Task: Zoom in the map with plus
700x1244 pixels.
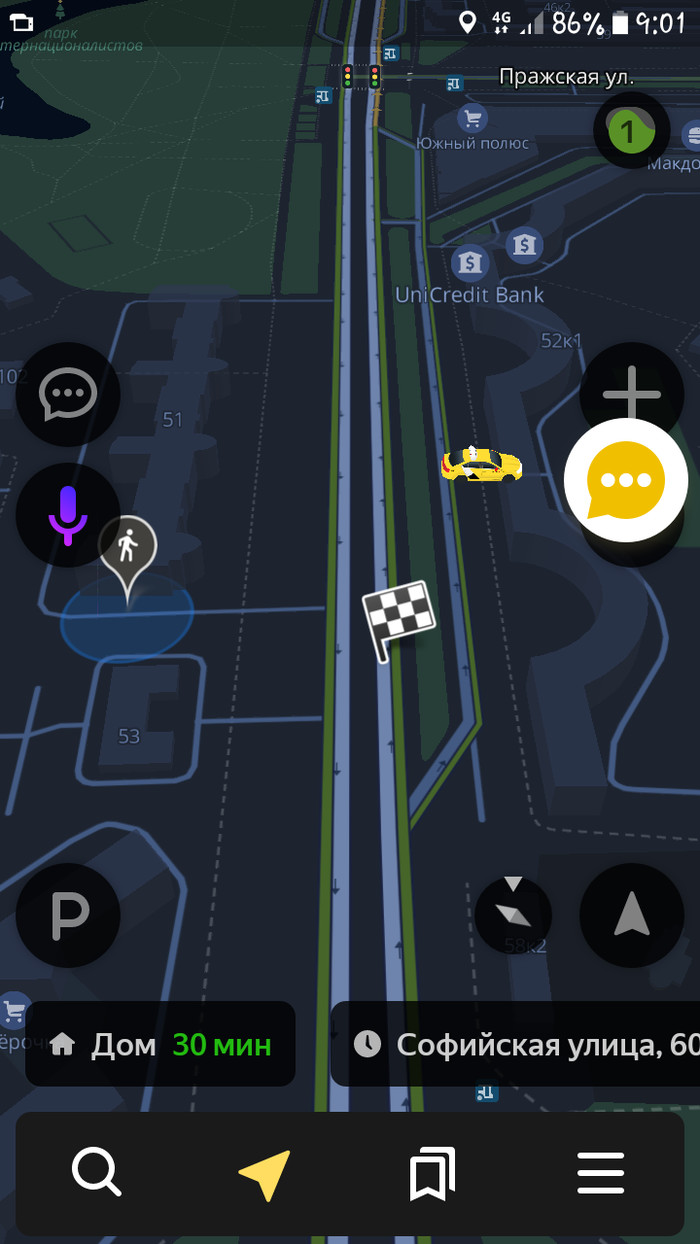Action: pyautogui.click(x=632, y=395)
